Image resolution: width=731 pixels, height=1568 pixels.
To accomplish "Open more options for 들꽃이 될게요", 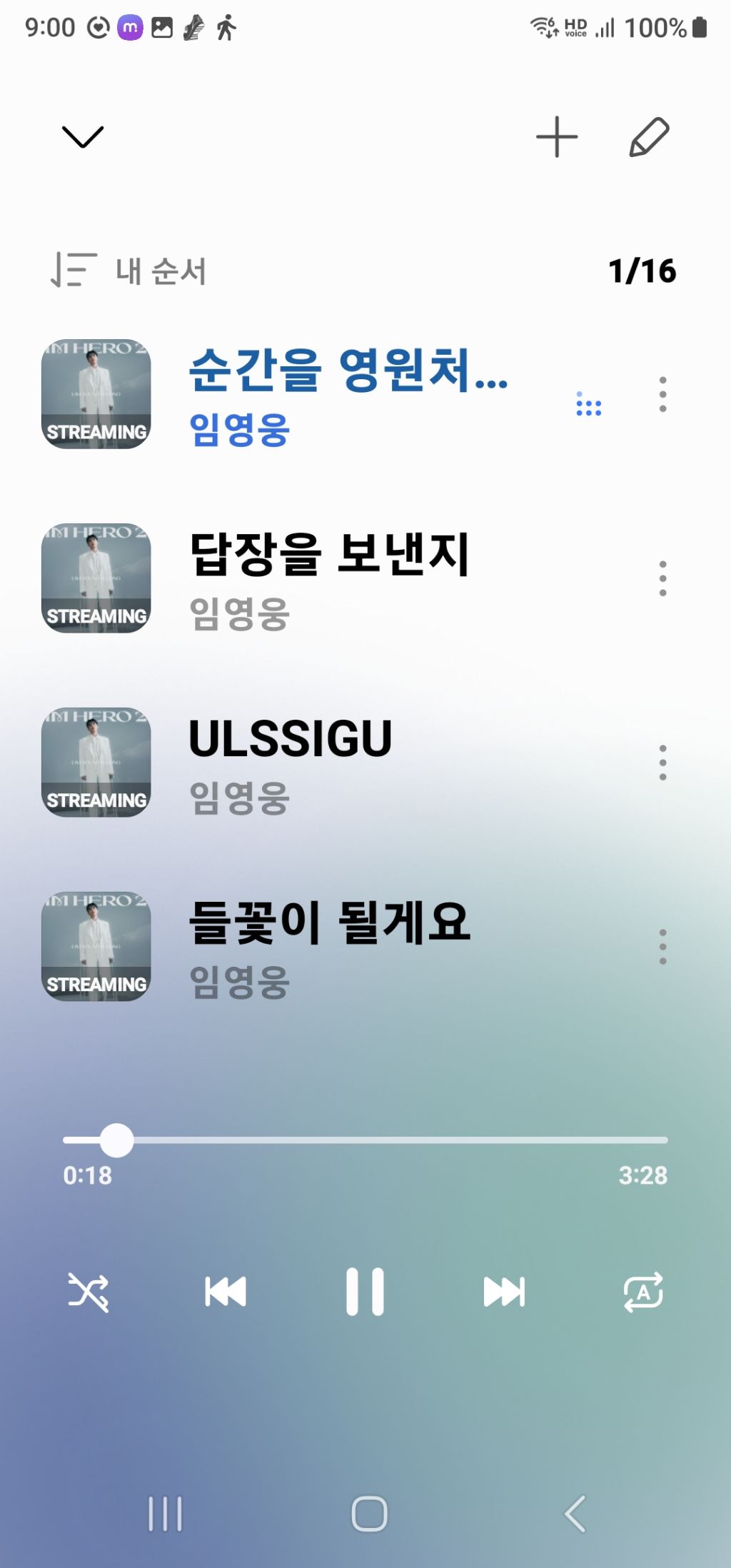I will pos(663,947).
